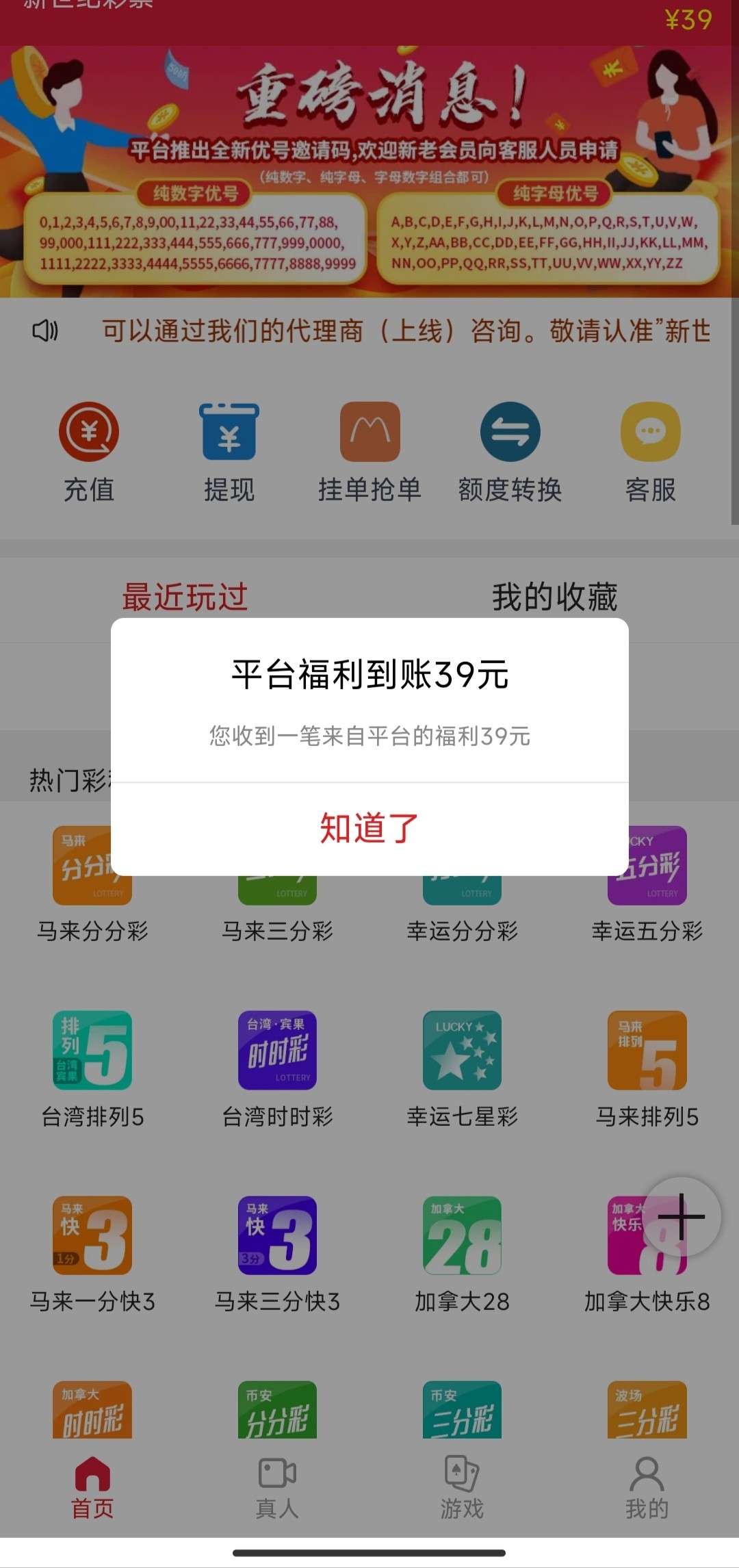Tap the floating plus button
The height and width of the screenshot is (1568, 739).
point(682,1216)
